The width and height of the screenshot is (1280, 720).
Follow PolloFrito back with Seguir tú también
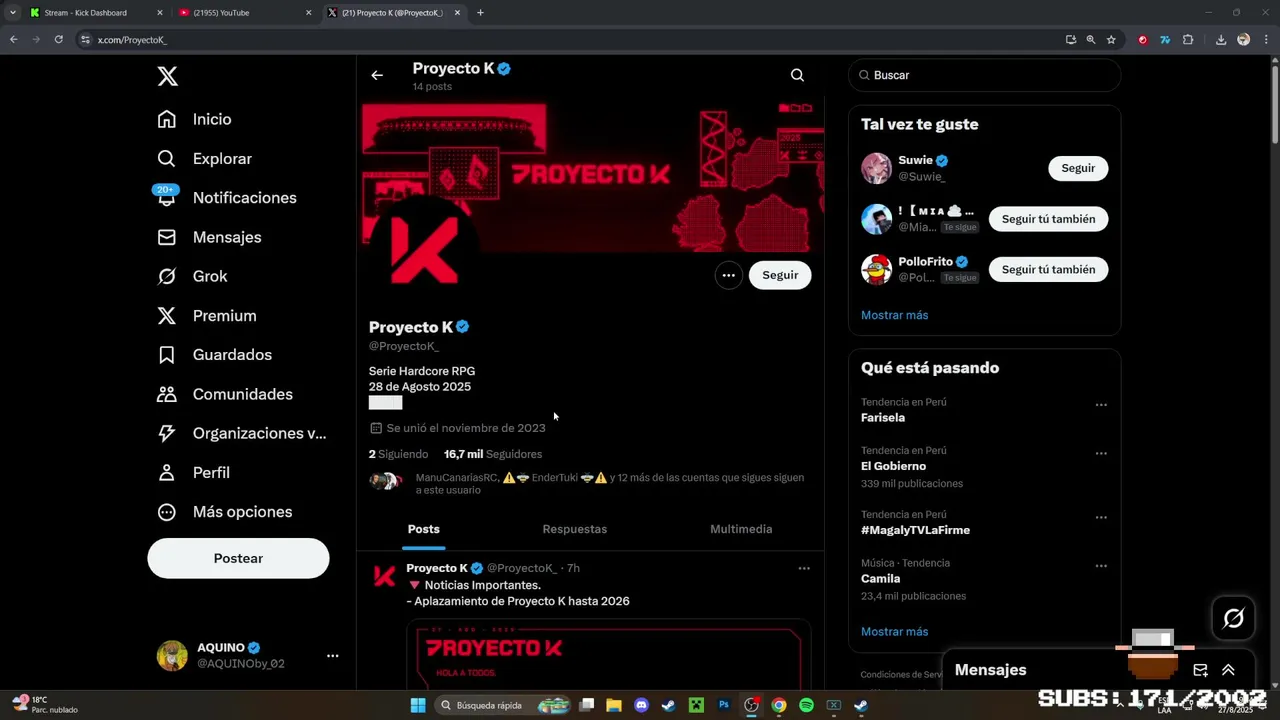[x=1047, y=269]
